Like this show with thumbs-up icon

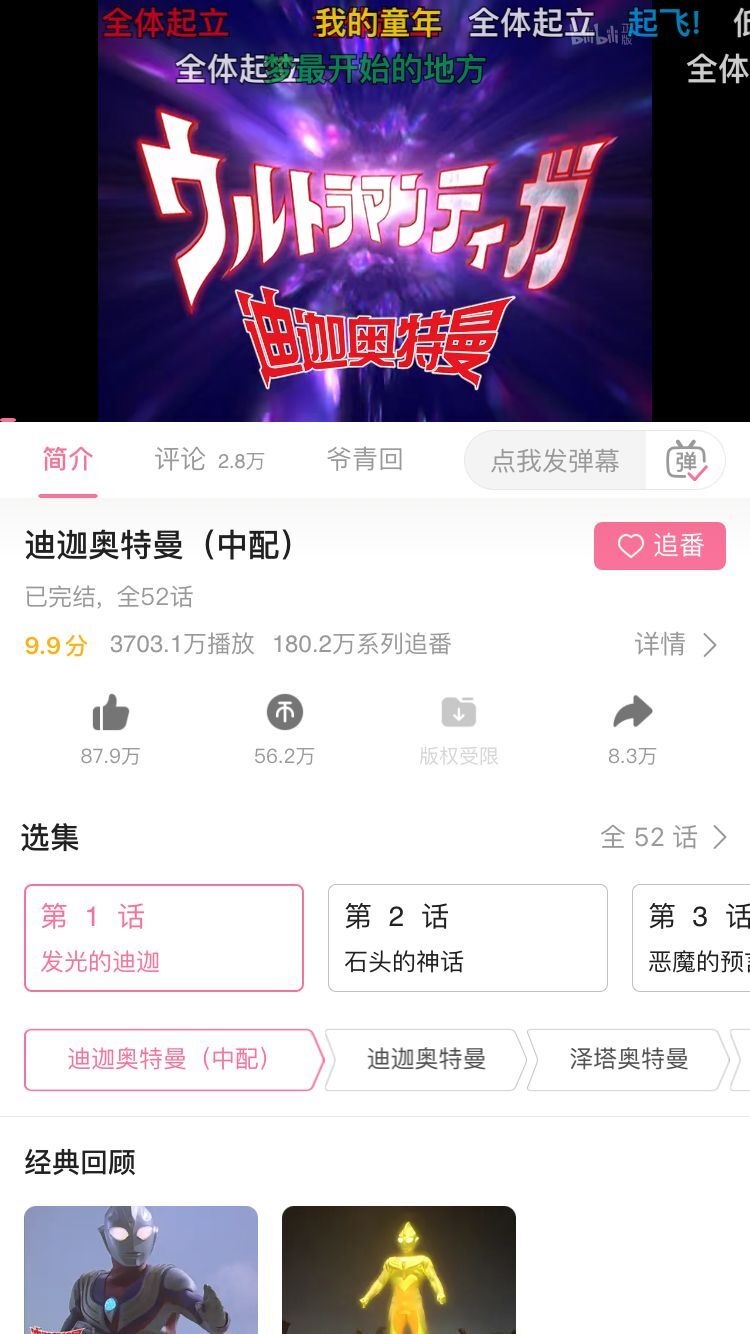click(x=110, y=714)
